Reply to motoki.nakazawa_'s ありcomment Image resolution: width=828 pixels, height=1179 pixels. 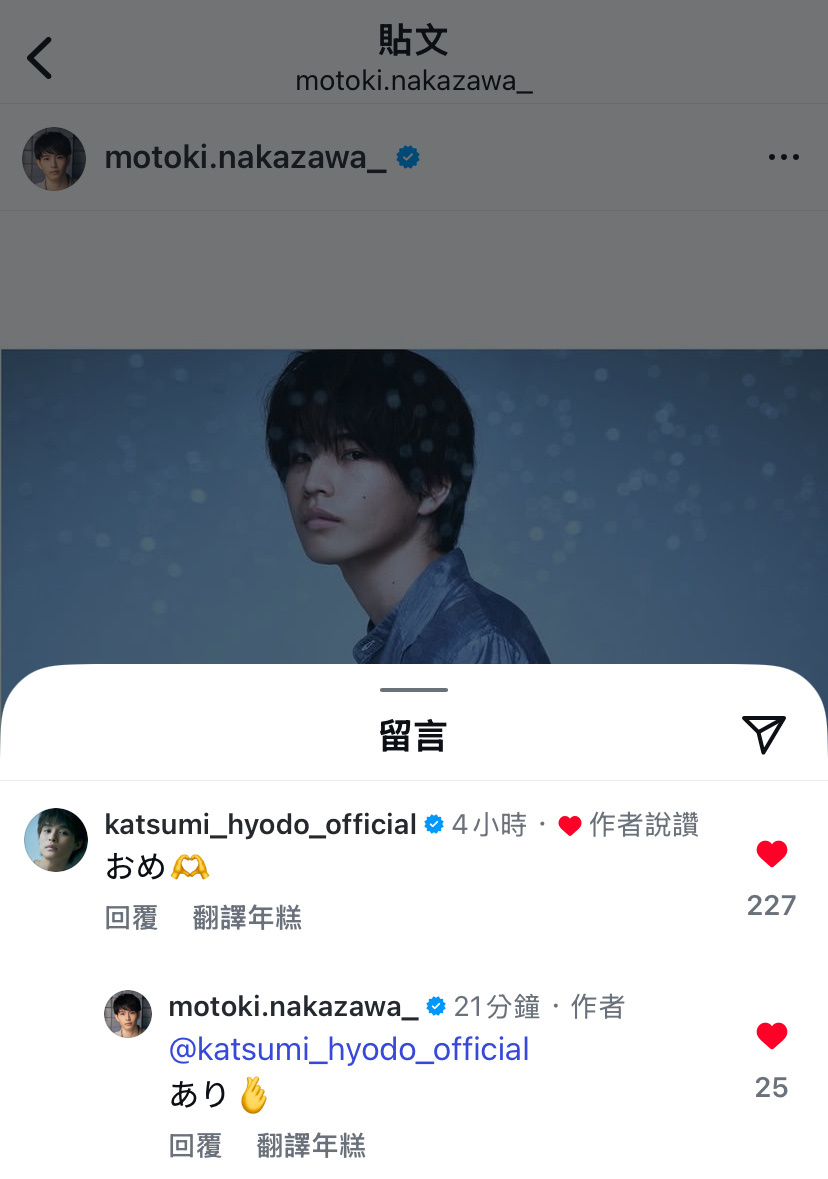(x=195, y=1145)
